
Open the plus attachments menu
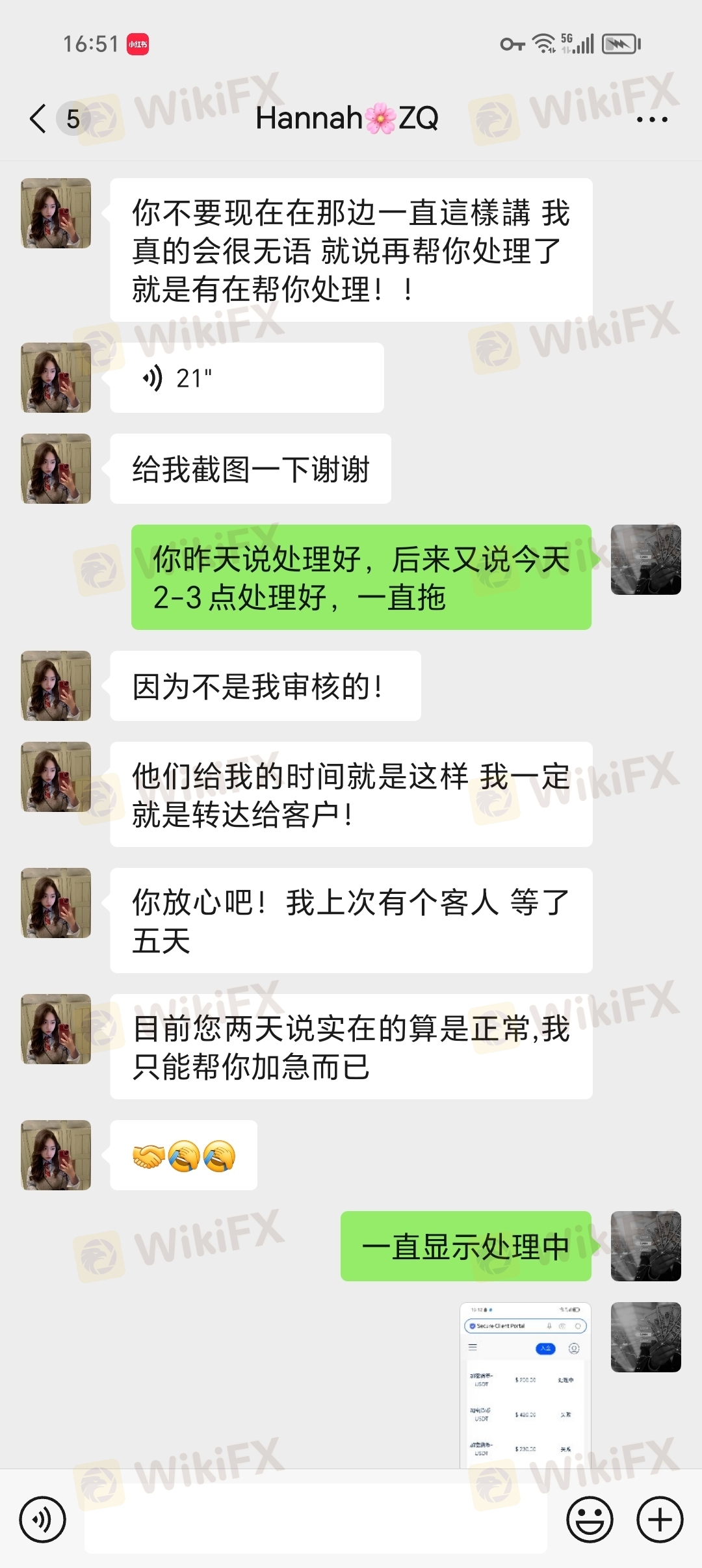659,1520
